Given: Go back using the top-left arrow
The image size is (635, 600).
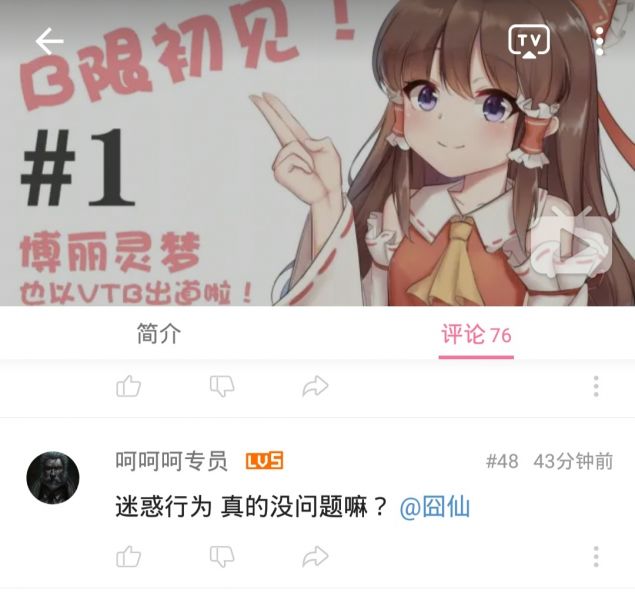Looking at the screenshot, I should [x=49, y=41].
